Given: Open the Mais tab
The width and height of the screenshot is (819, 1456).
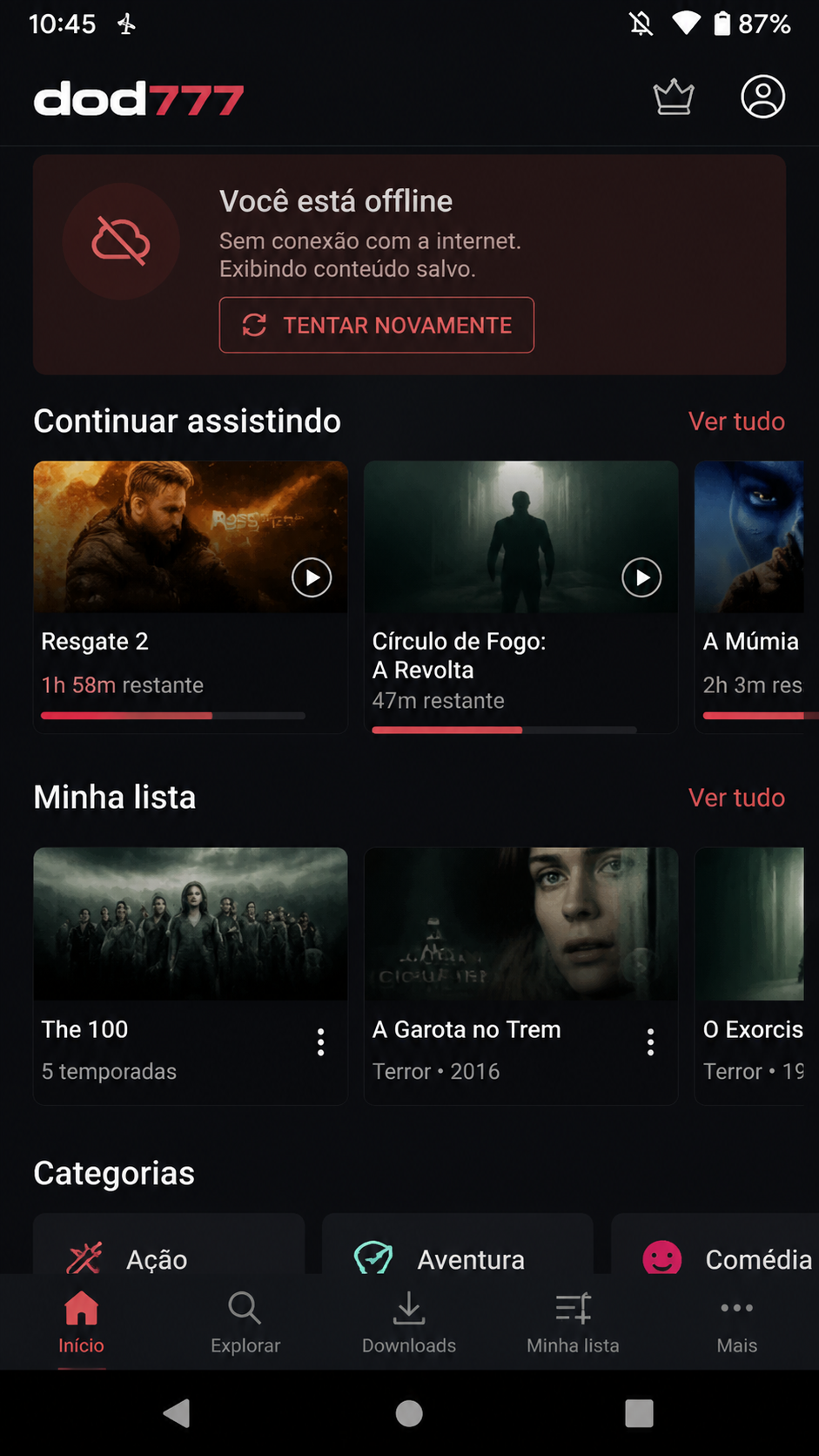Looking at the screenshot, I should tap(736, 1322).
